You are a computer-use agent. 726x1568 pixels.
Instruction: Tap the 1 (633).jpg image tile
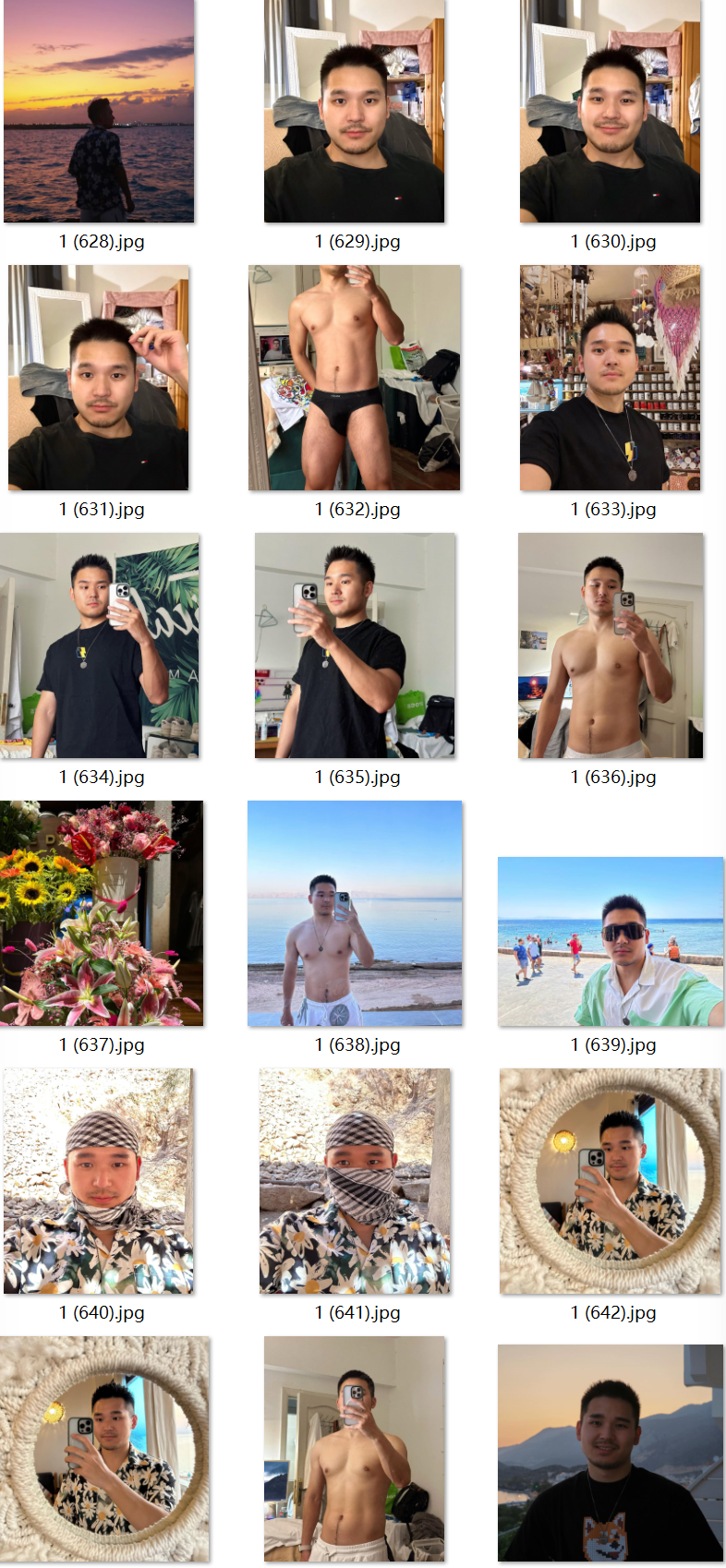(610, 378)
